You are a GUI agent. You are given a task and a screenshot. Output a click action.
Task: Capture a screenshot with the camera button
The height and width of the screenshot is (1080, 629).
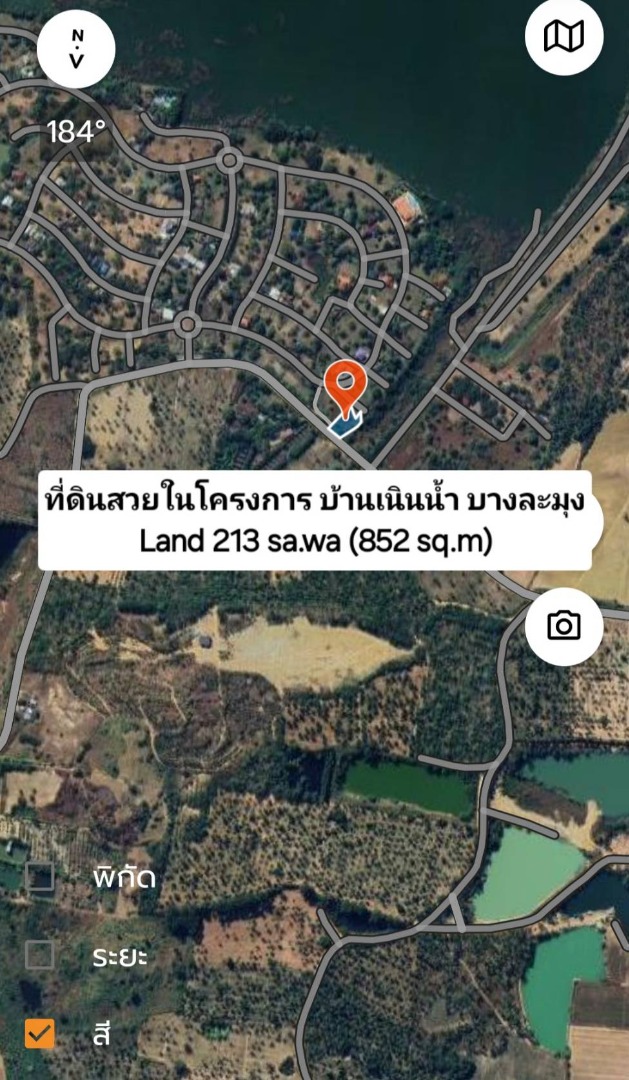point(563,626)
